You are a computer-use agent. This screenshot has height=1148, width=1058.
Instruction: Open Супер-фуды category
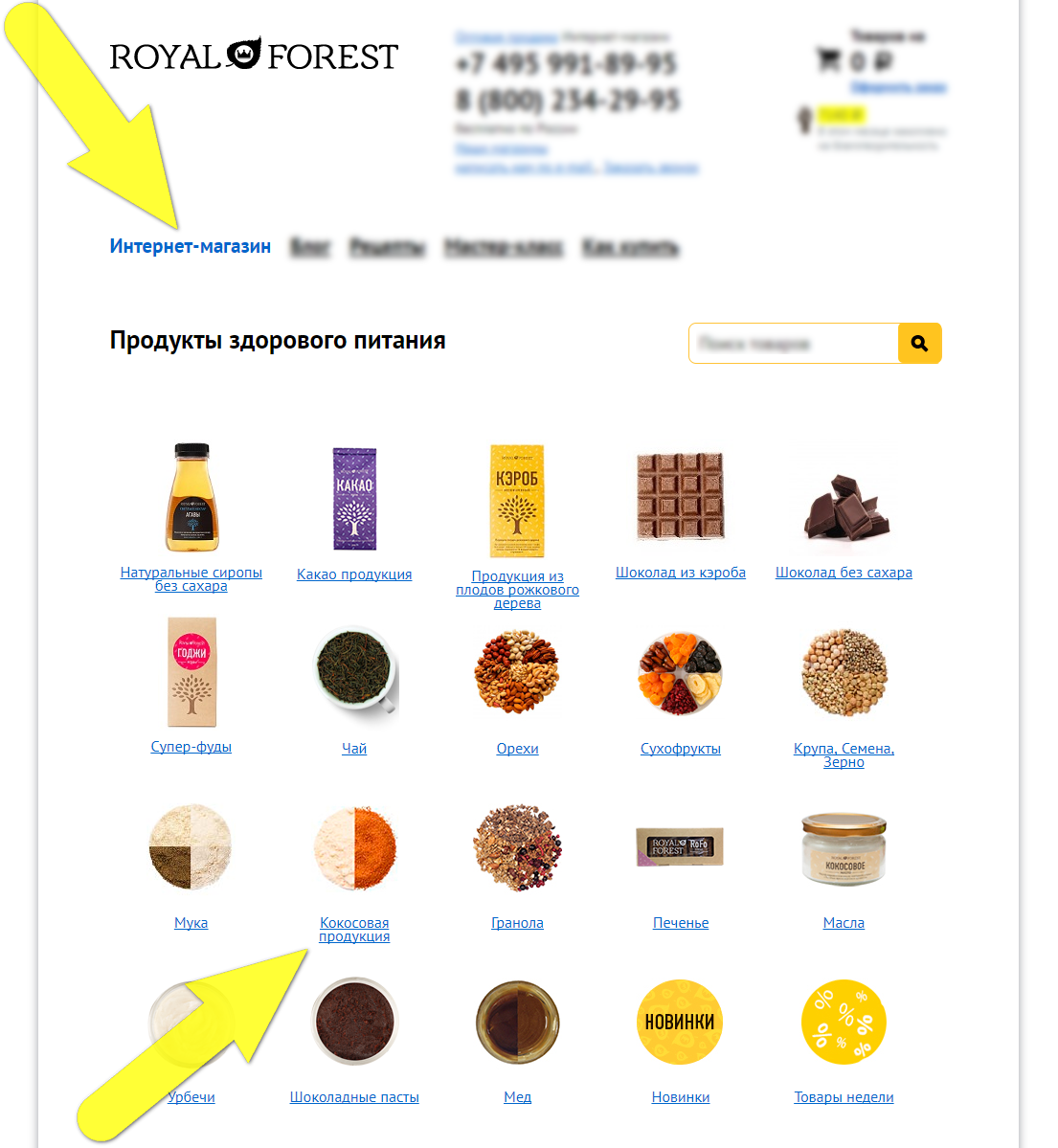[191, 747]
